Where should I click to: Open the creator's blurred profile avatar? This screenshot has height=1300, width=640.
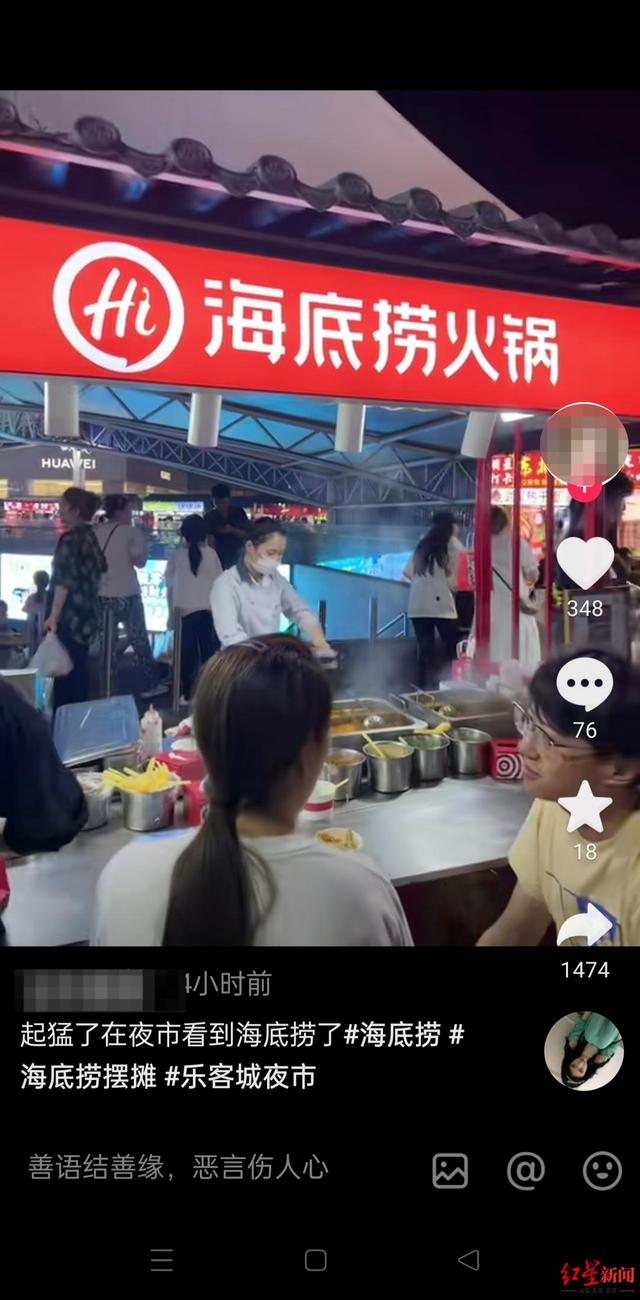(584, 445)
